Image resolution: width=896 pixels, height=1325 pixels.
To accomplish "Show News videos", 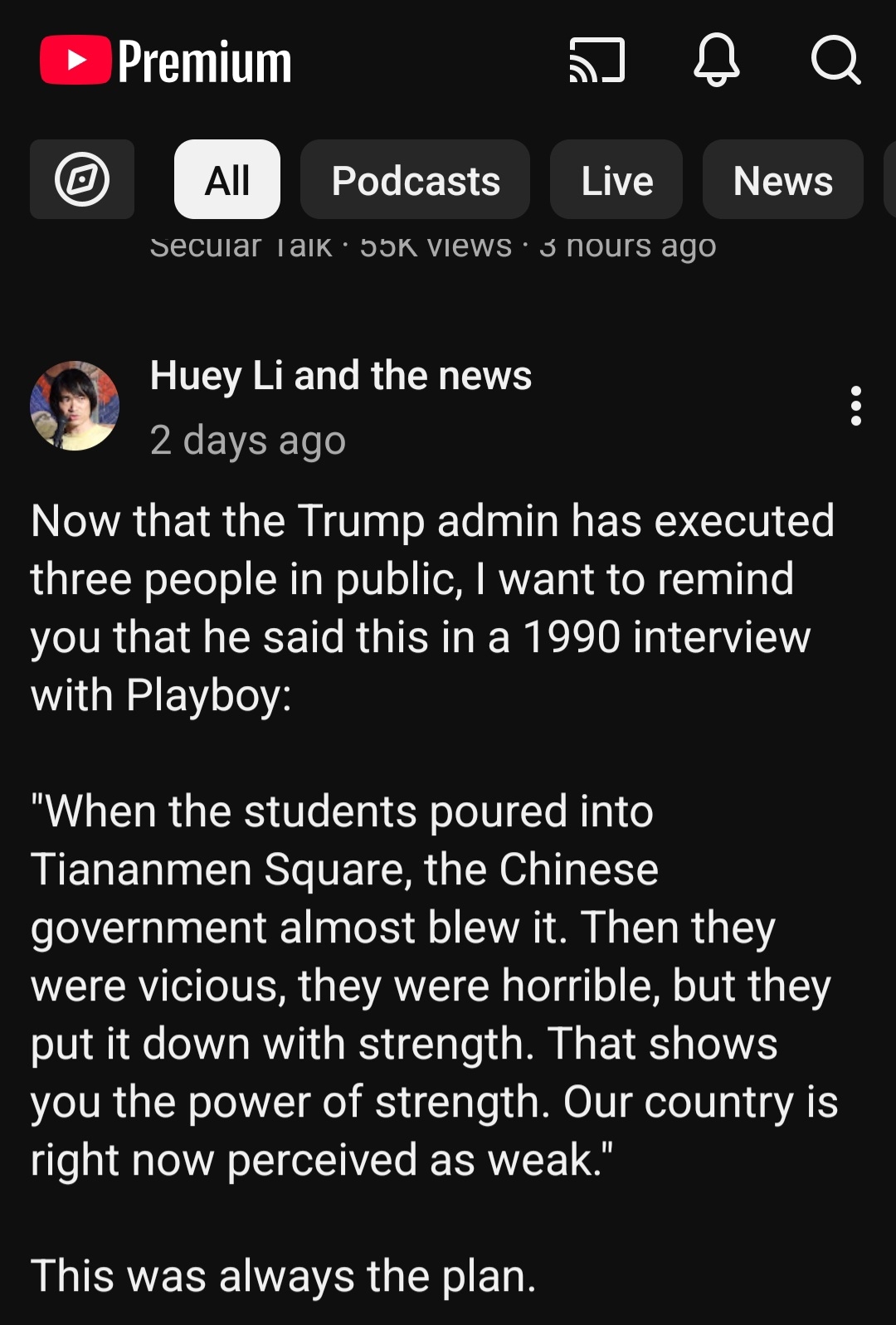I will [782, 179].
